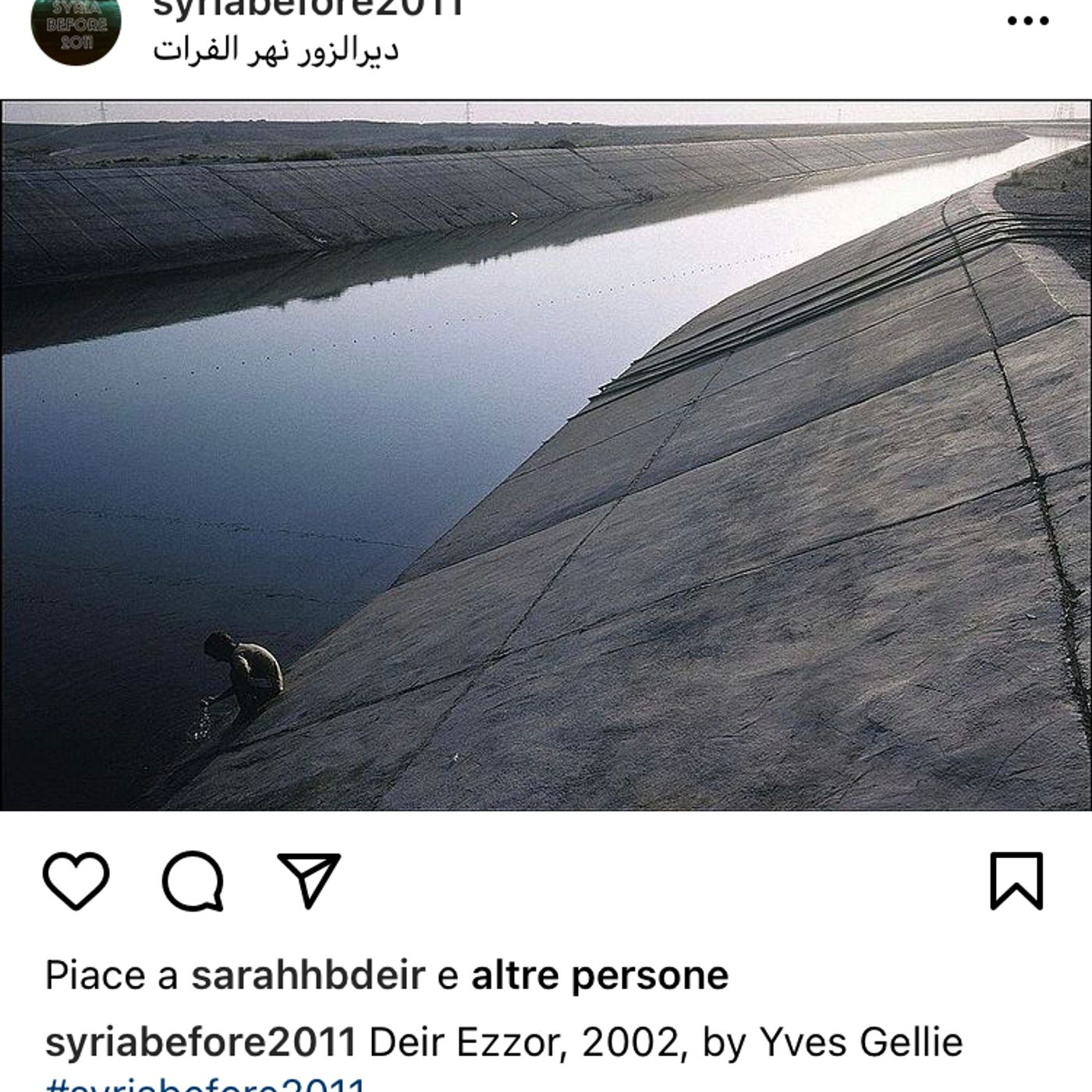View sarahhbdeir's profile from the likes line

[x=308, y=975]
